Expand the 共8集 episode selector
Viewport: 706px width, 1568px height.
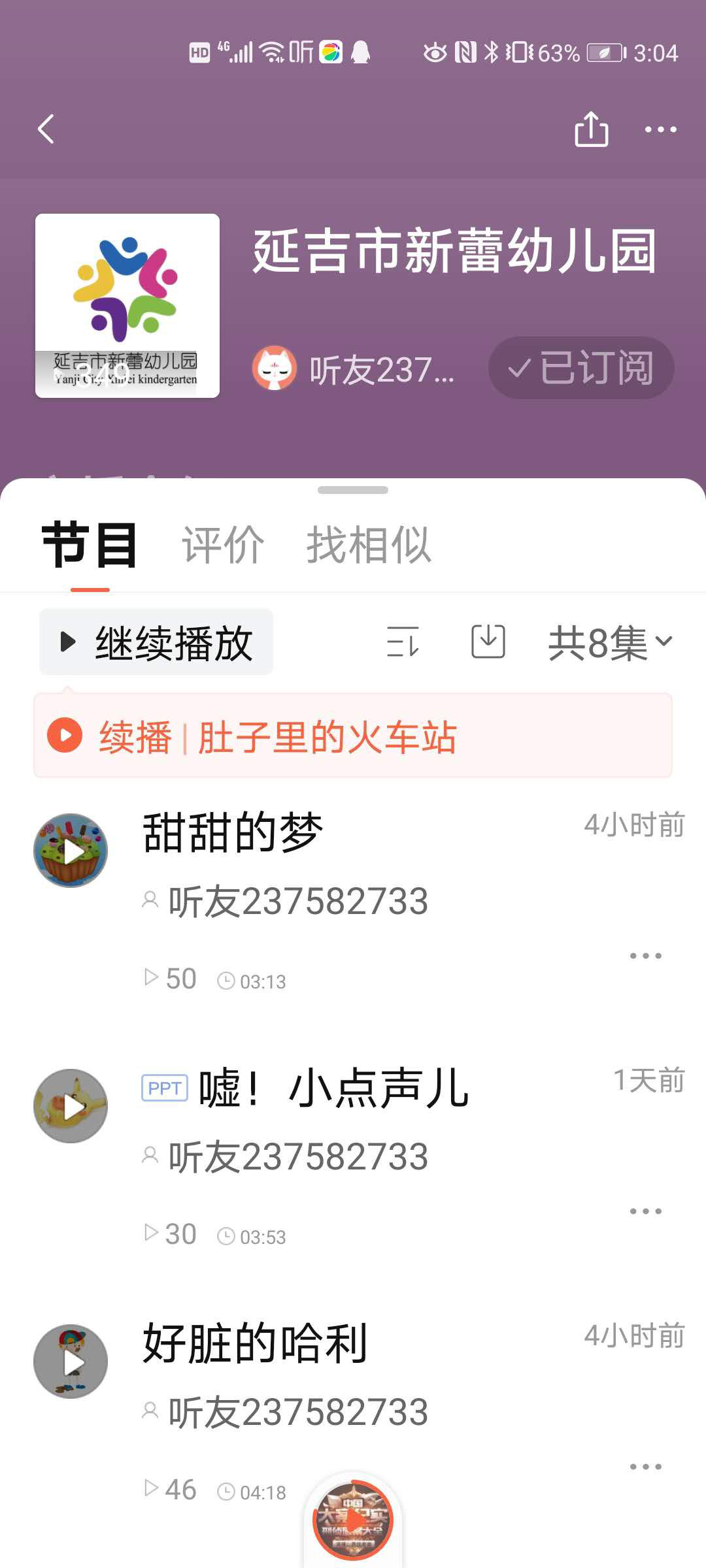[x=609, y=642]
